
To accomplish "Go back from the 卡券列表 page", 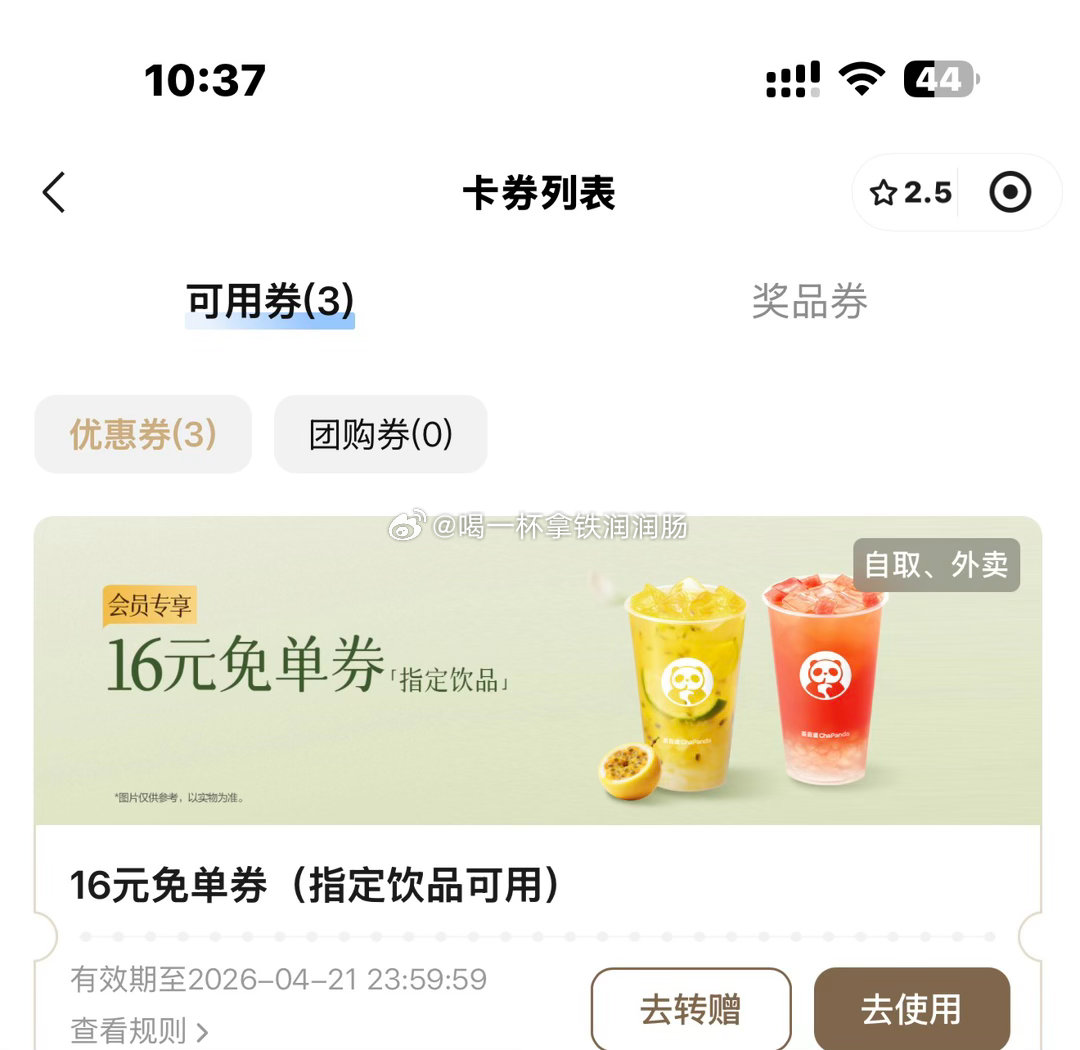I will 55,192.
